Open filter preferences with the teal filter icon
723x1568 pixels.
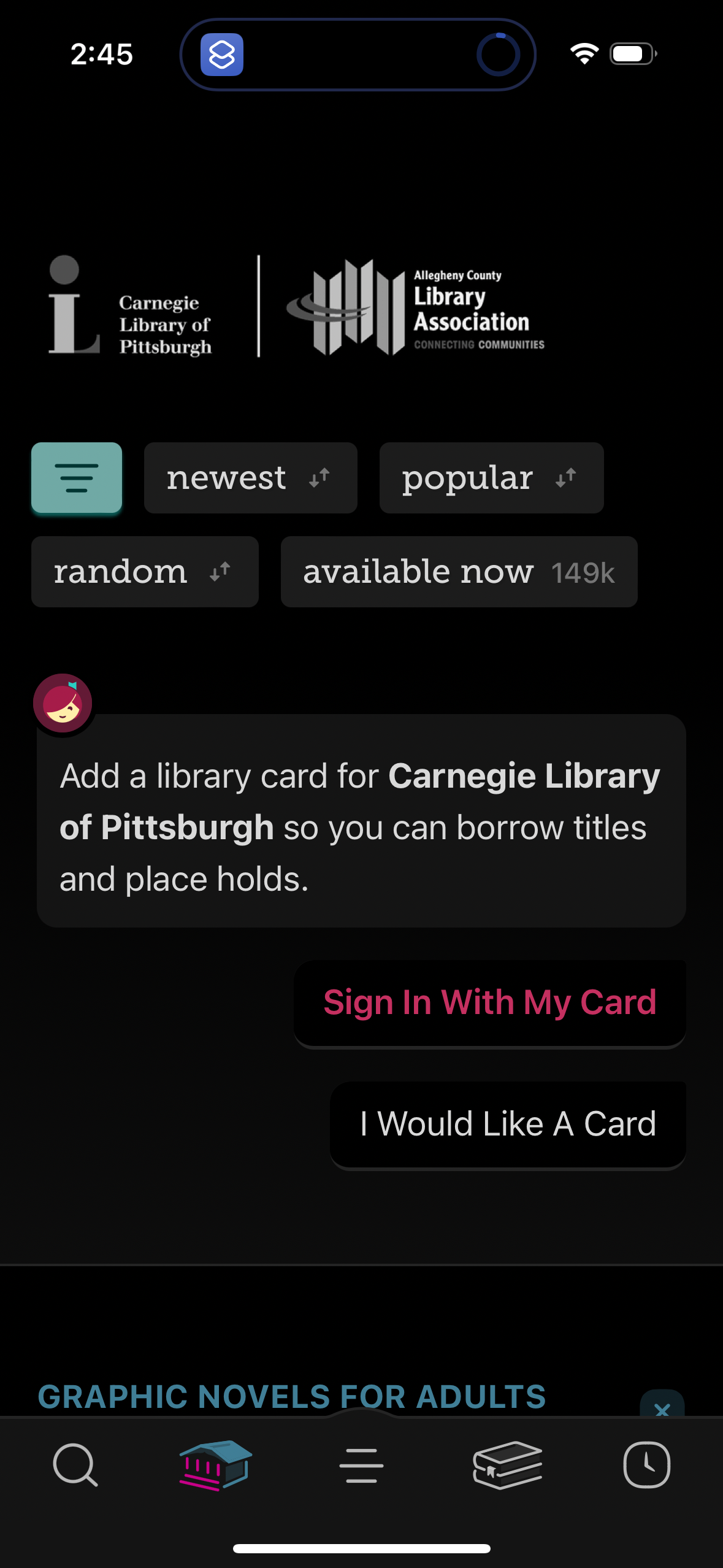coord(76,478)
